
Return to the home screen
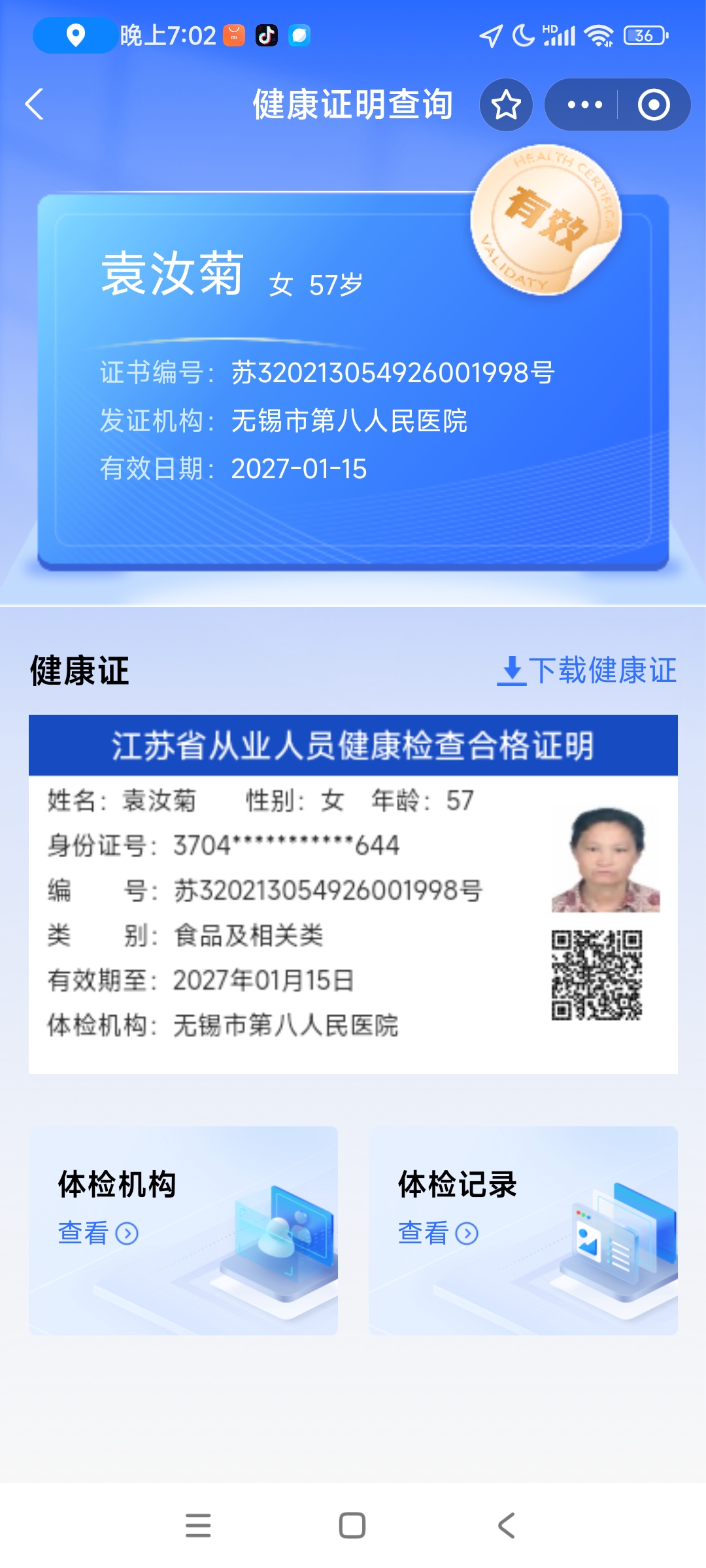pos(352,1526)
